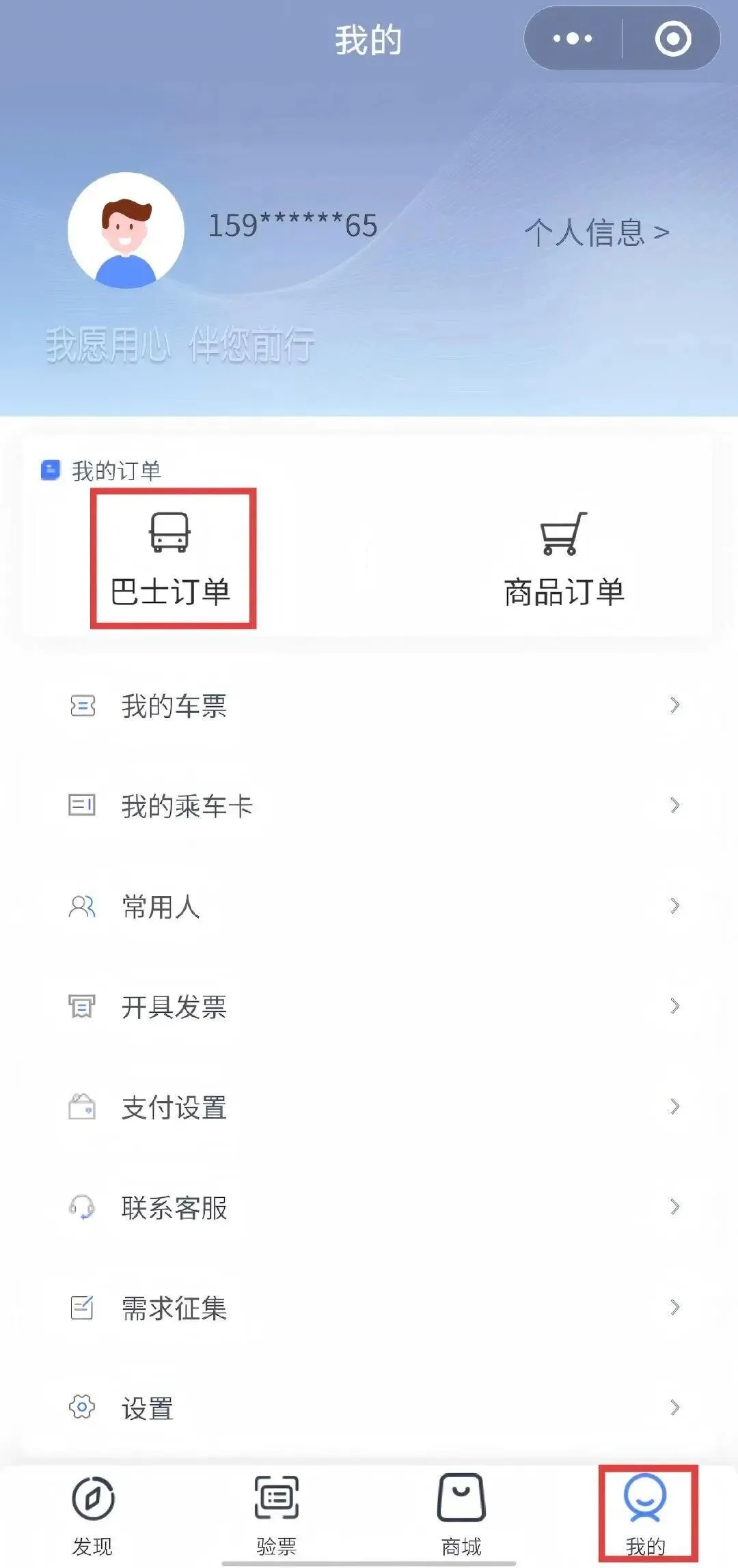Viewport: 738px width, 1568px height.
Task: Open 开具发票
Action: pos(369,1007)
